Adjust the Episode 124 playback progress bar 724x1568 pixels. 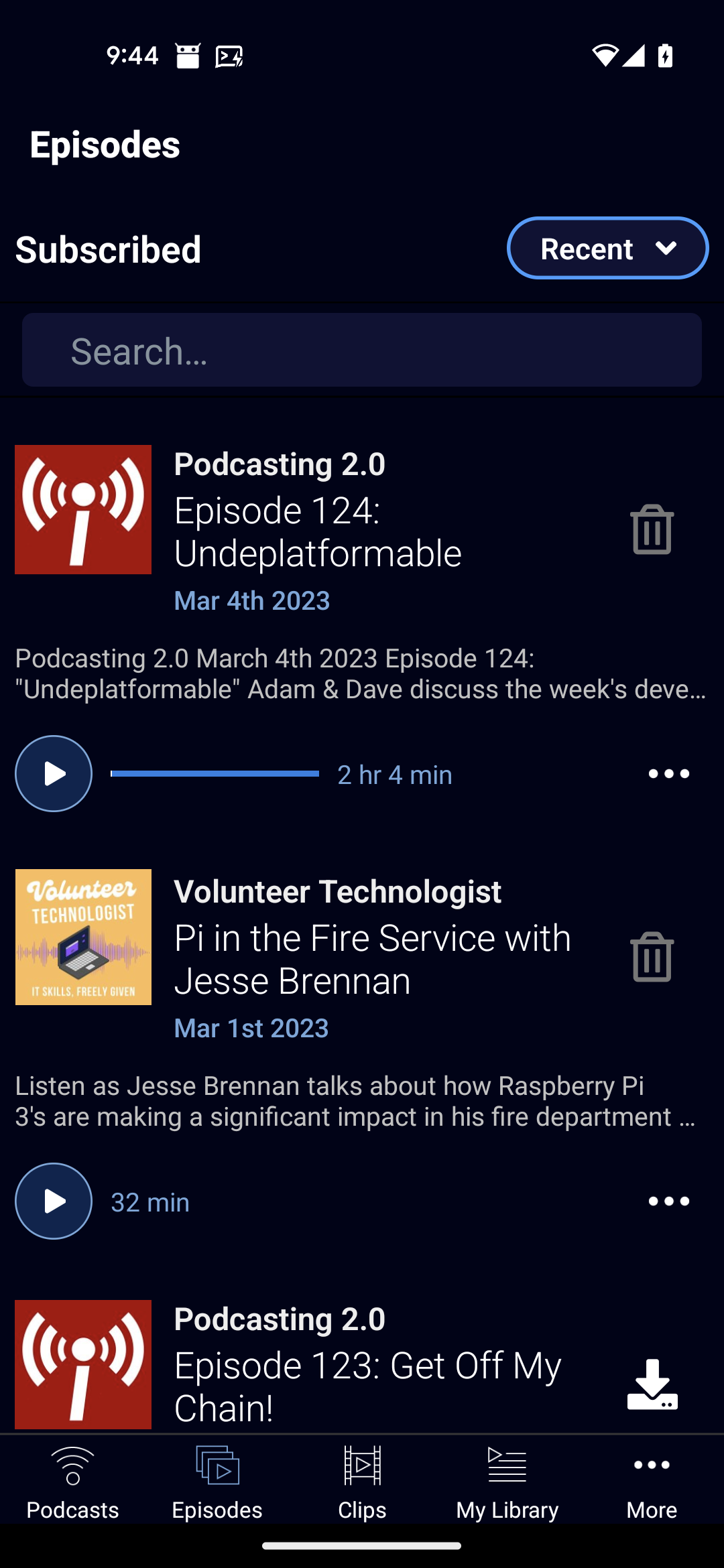click(x=215, y=773)
